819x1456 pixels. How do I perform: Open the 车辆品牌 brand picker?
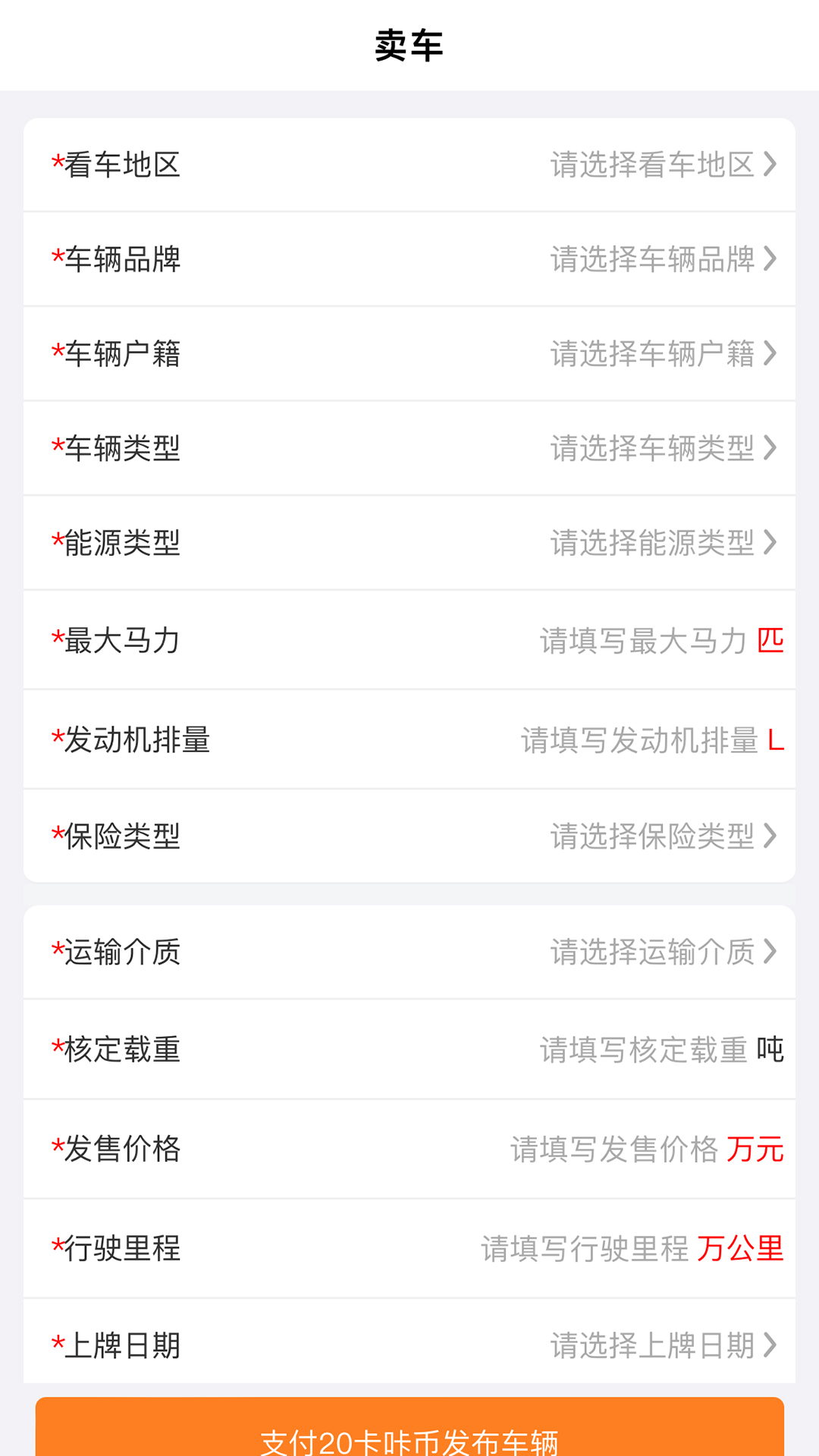(x=409, y=259)
